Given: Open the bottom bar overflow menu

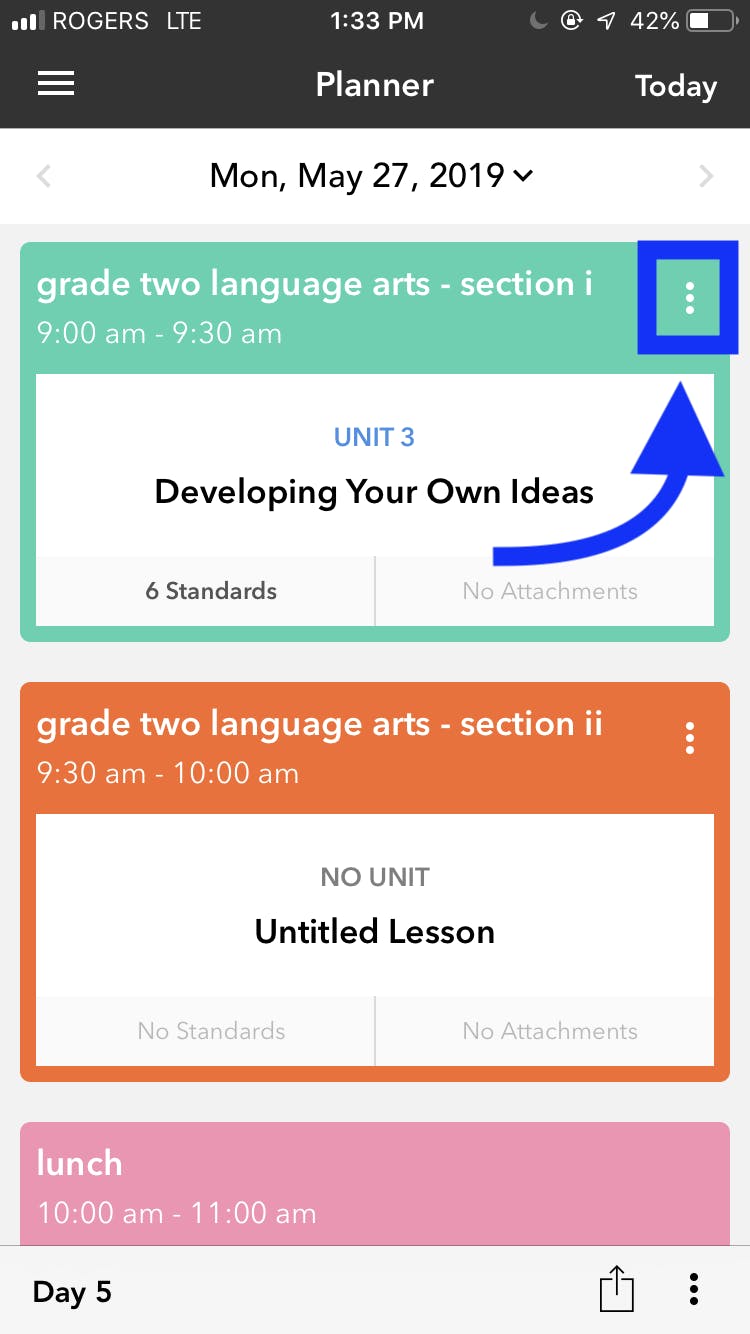Looking at the screenshot, I should (x=693, y=1289).
